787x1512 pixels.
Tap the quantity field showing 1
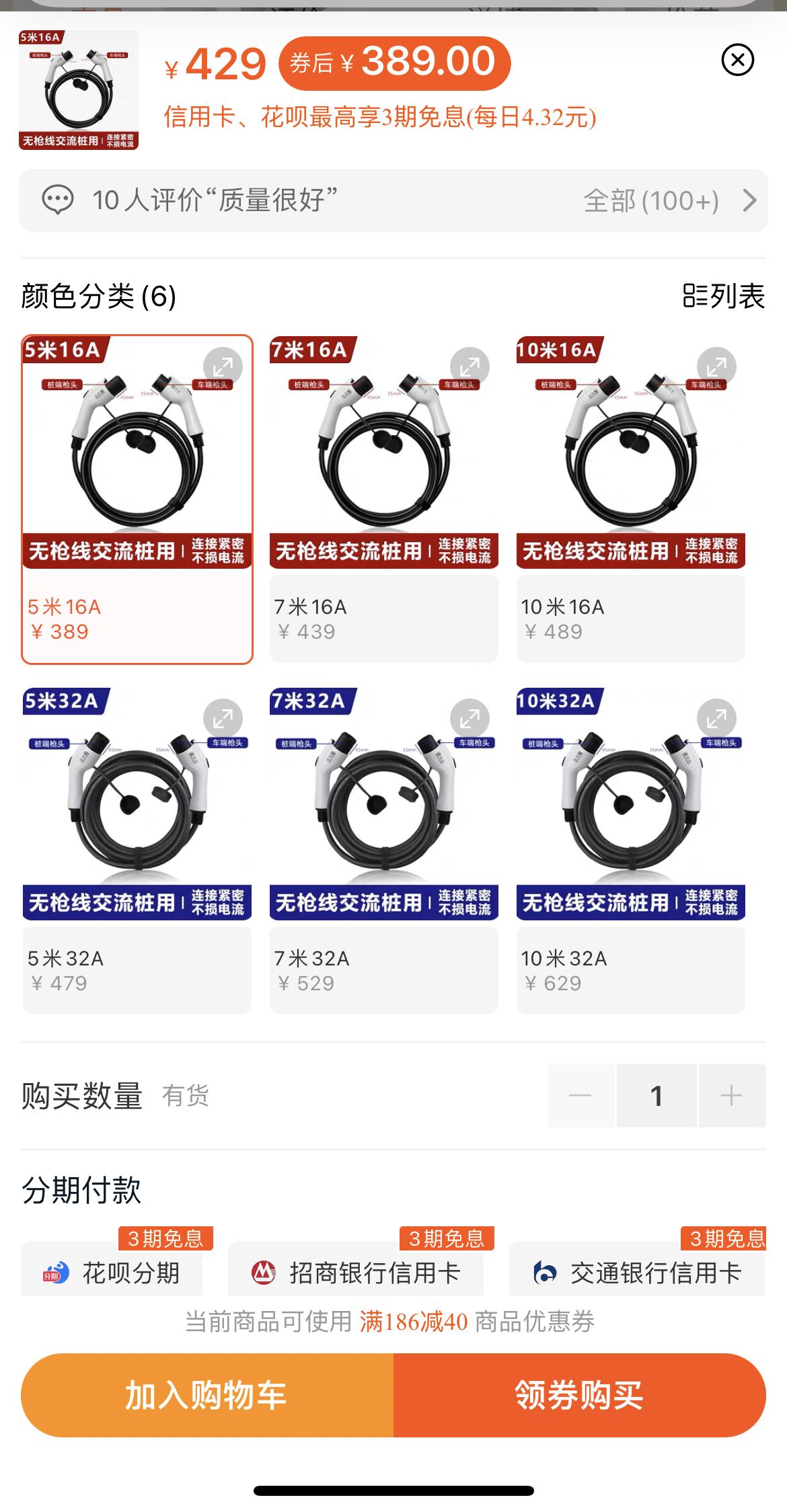click(657, 1095)
